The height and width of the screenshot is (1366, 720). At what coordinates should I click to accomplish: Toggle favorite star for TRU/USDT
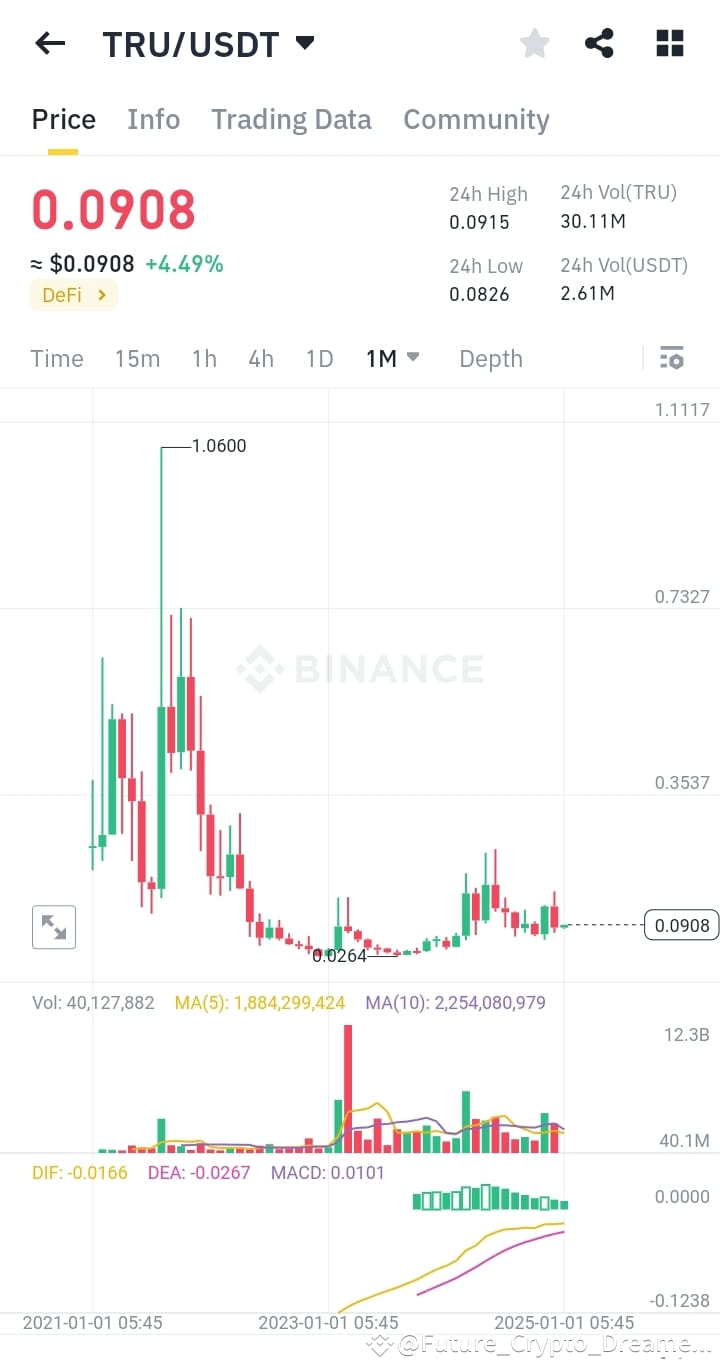tap(534, 43)
